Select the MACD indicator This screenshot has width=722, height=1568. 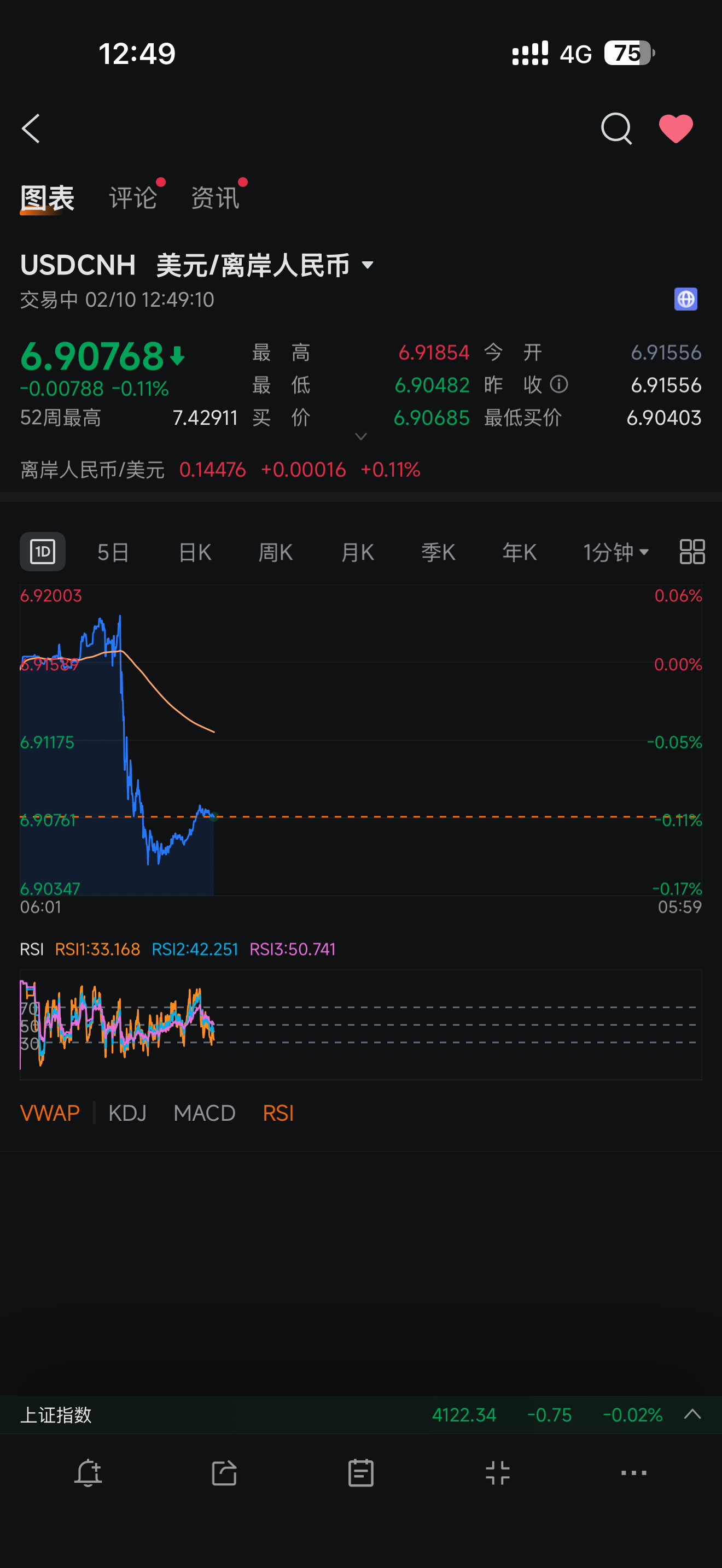click(205, 1113)
